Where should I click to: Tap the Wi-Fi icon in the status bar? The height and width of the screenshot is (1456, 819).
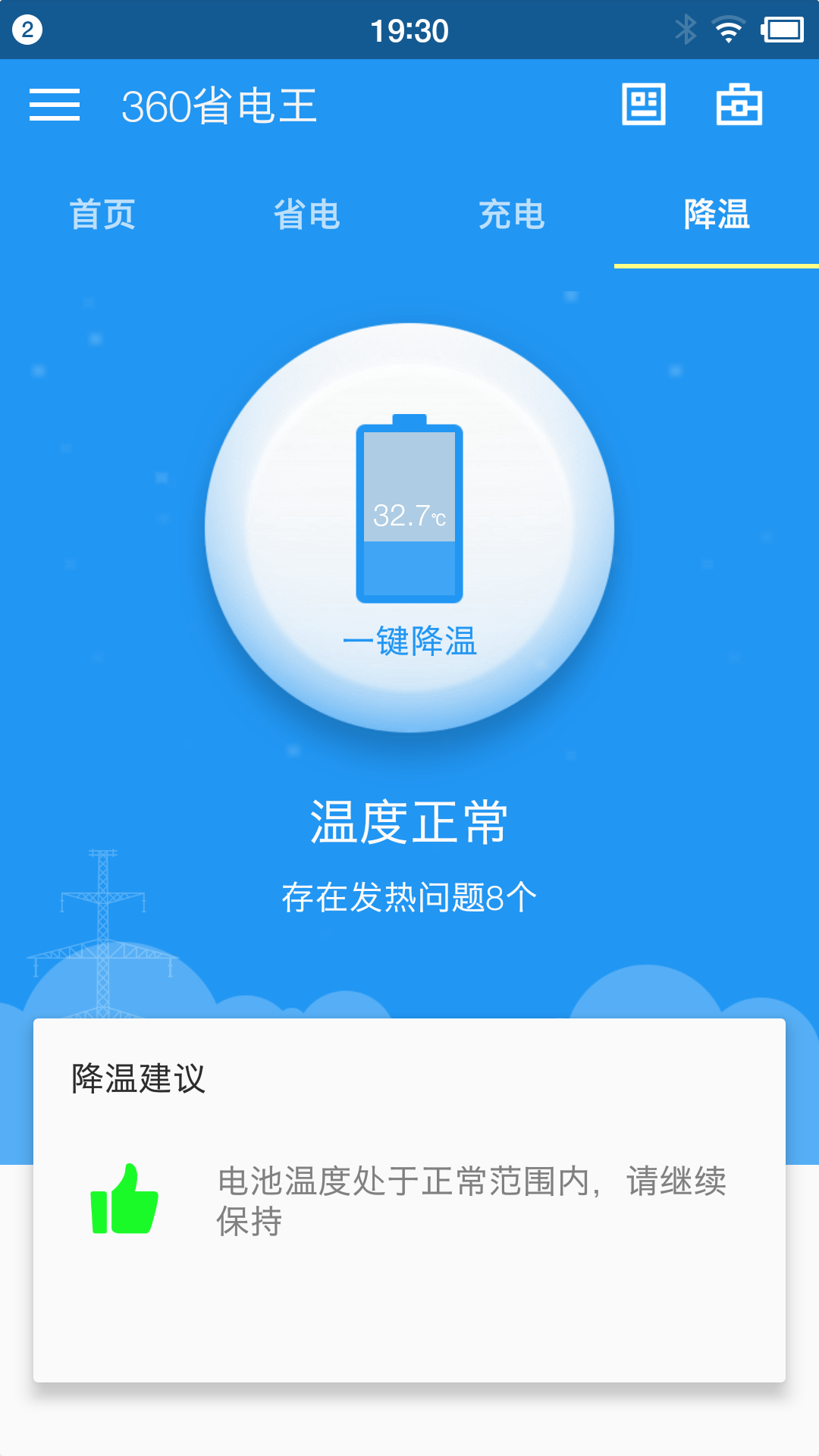pos(726,27)
